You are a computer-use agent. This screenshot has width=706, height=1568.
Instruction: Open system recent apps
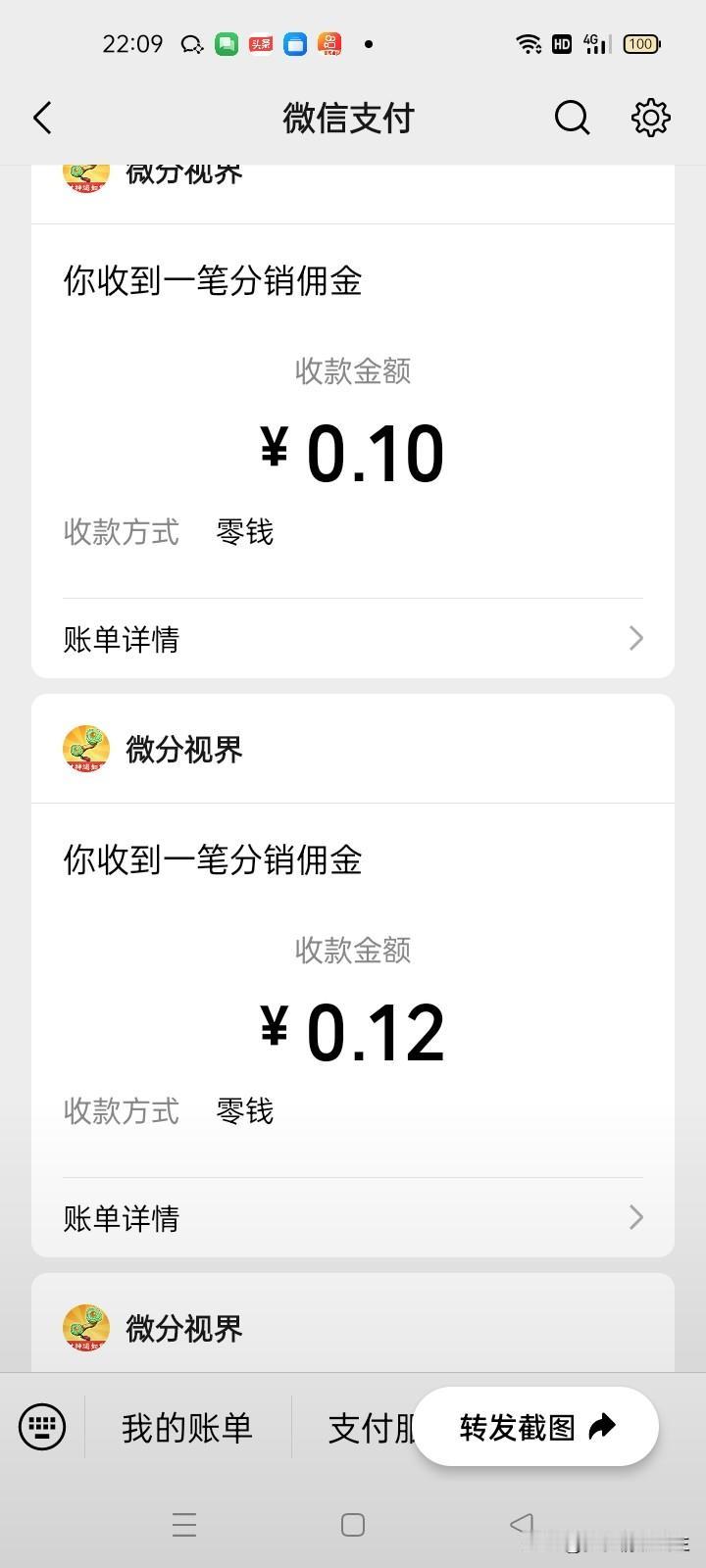(184, 1525)
